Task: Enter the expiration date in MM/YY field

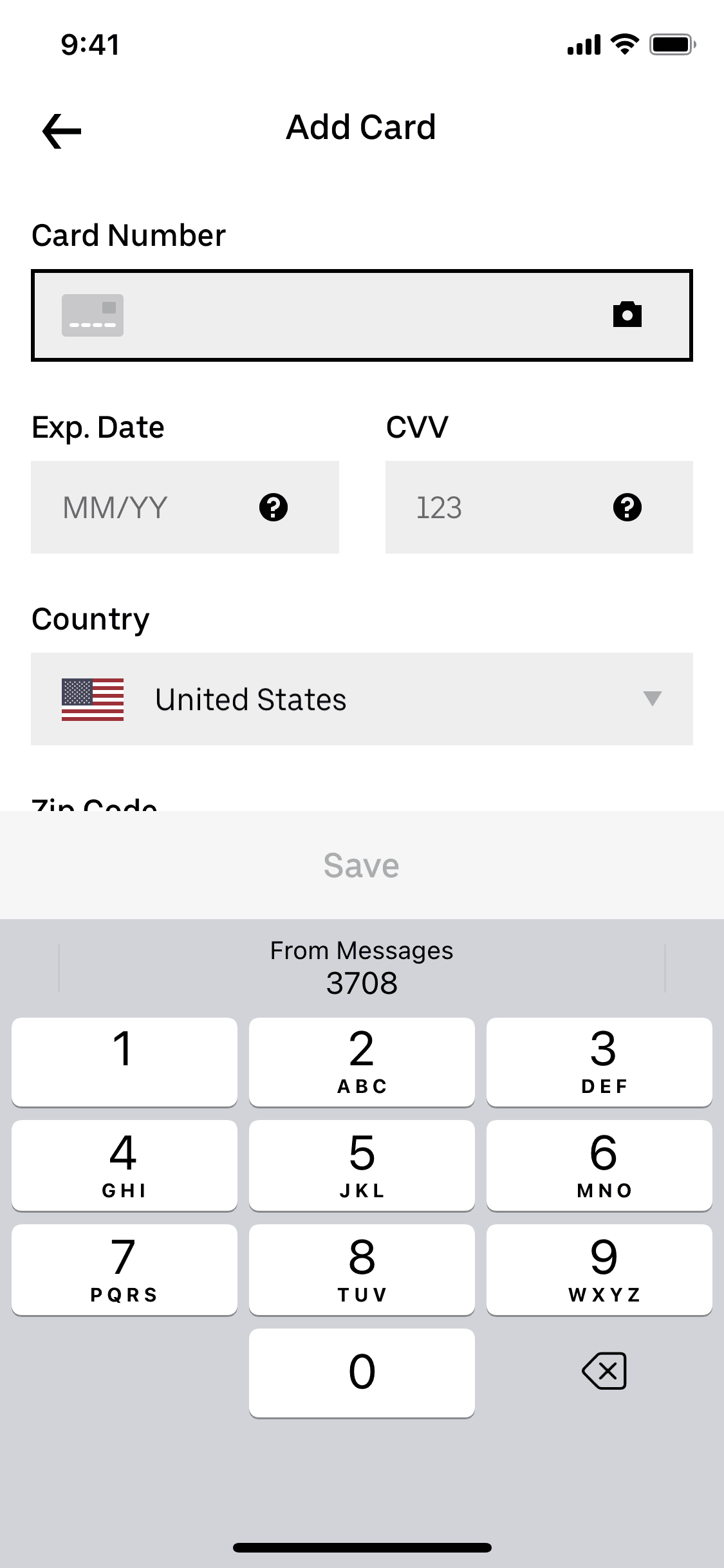Action: [148, 507]
